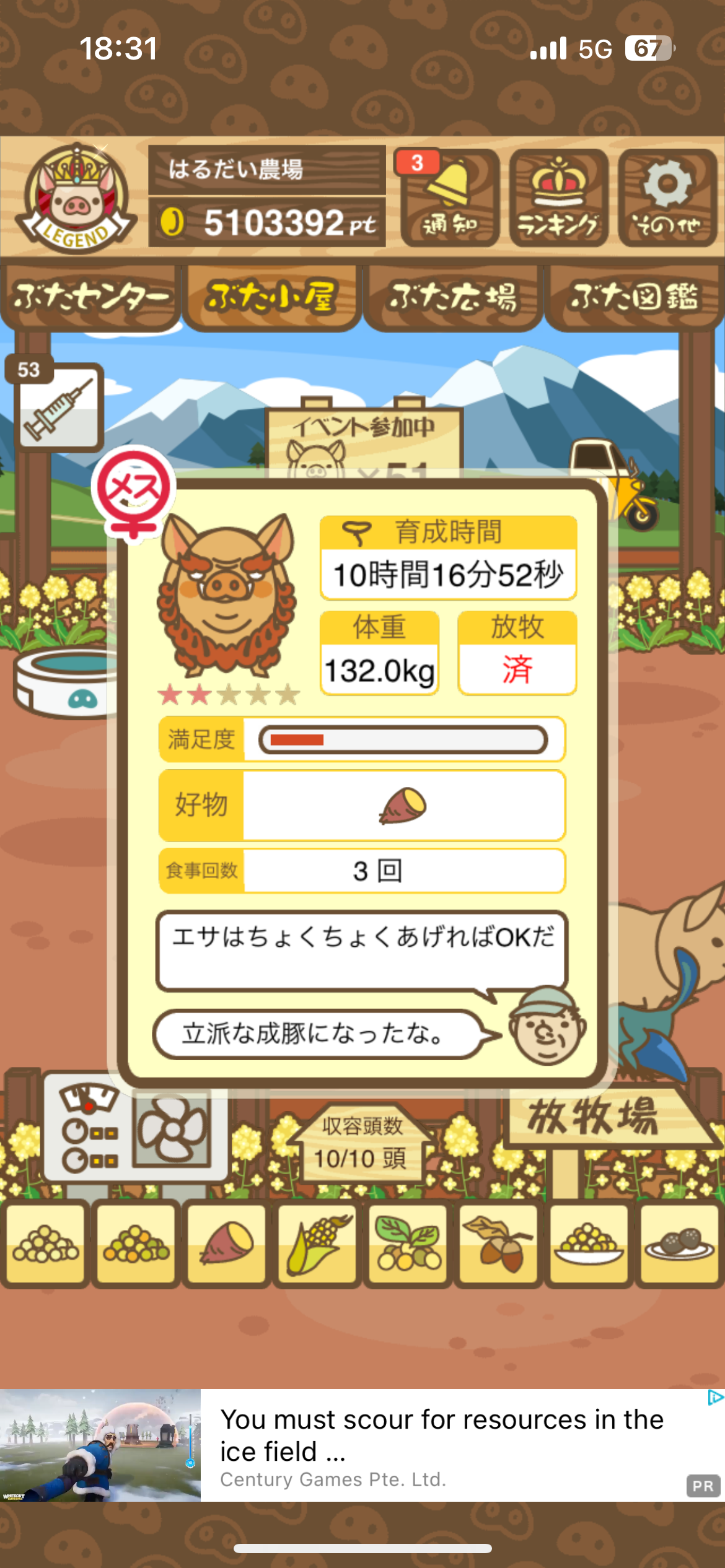Tap the LEGEND pig rank badge
Screen dimensions: 725x1568
(x=76, y=199)
